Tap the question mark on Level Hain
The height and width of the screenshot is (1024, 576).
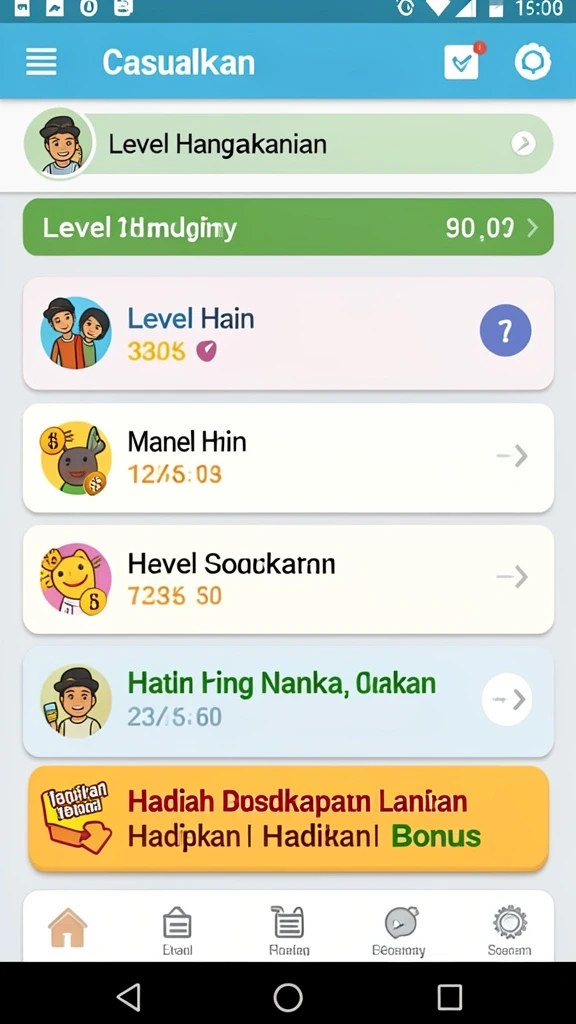pos(505,330)
